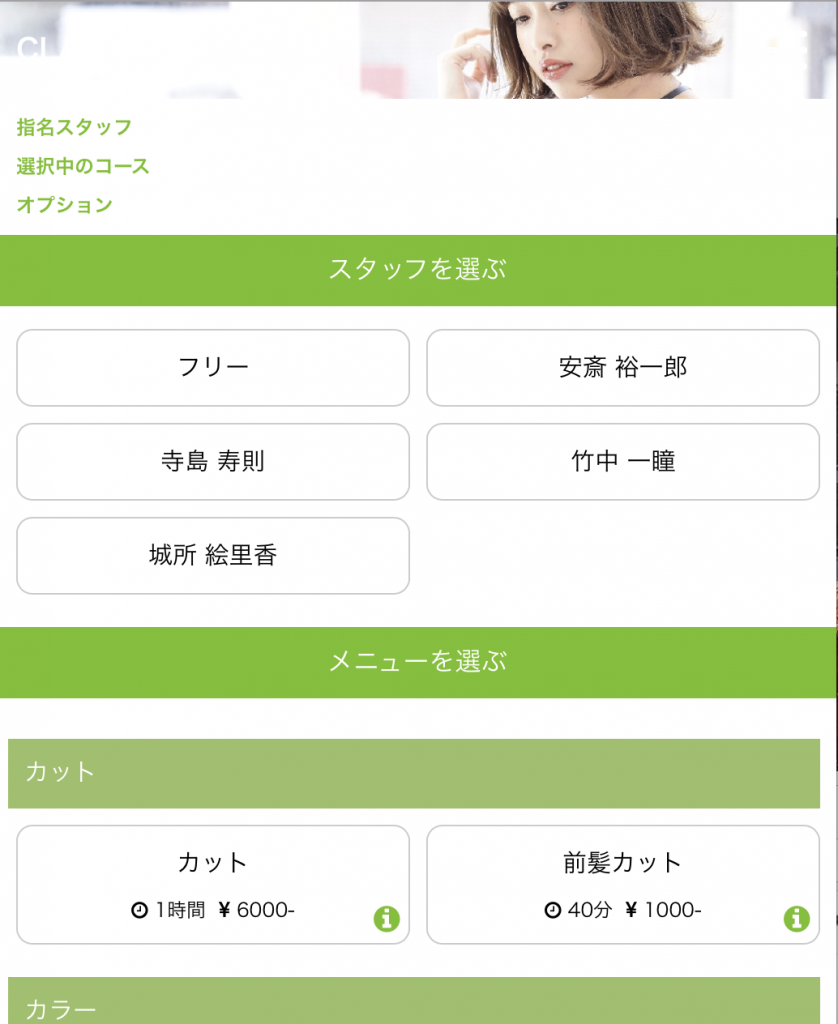Screen dimensions: 838x1024
Task: Choose the 前髪カット 40分 menu
Action: 623,884
